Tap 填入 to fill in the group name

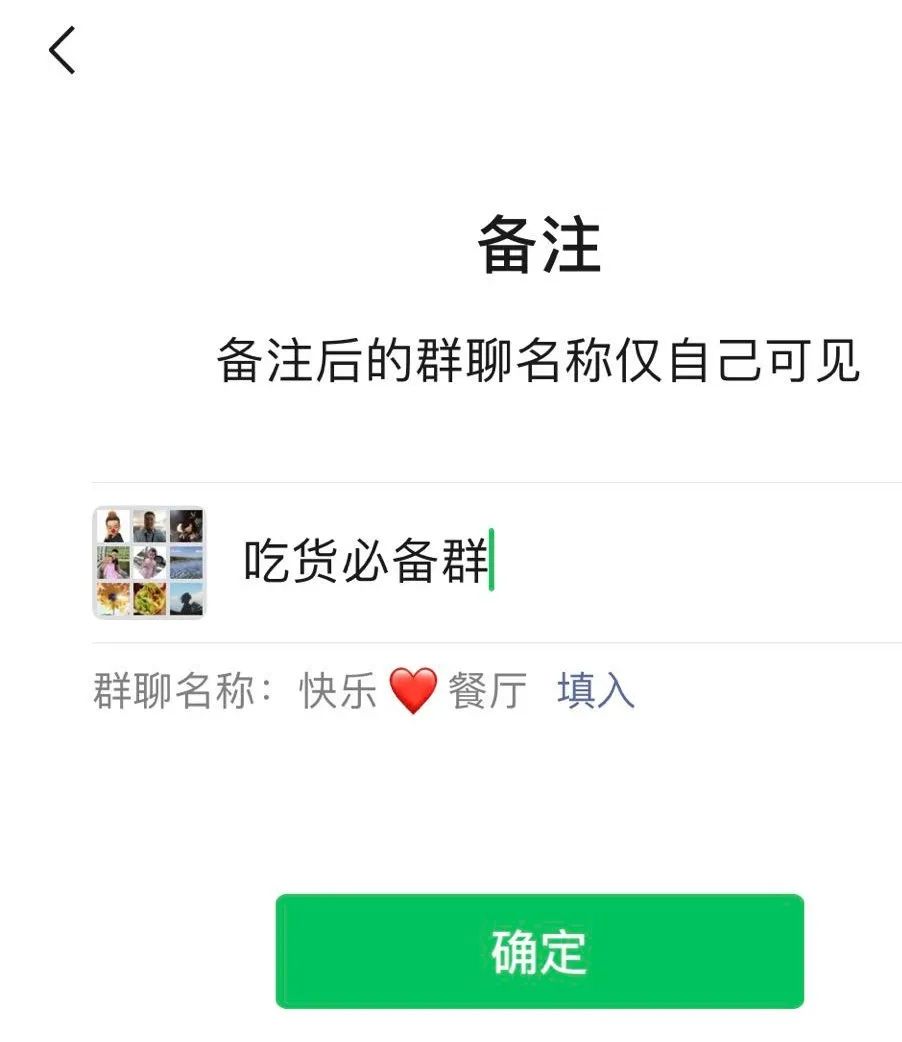coord(595,691)
